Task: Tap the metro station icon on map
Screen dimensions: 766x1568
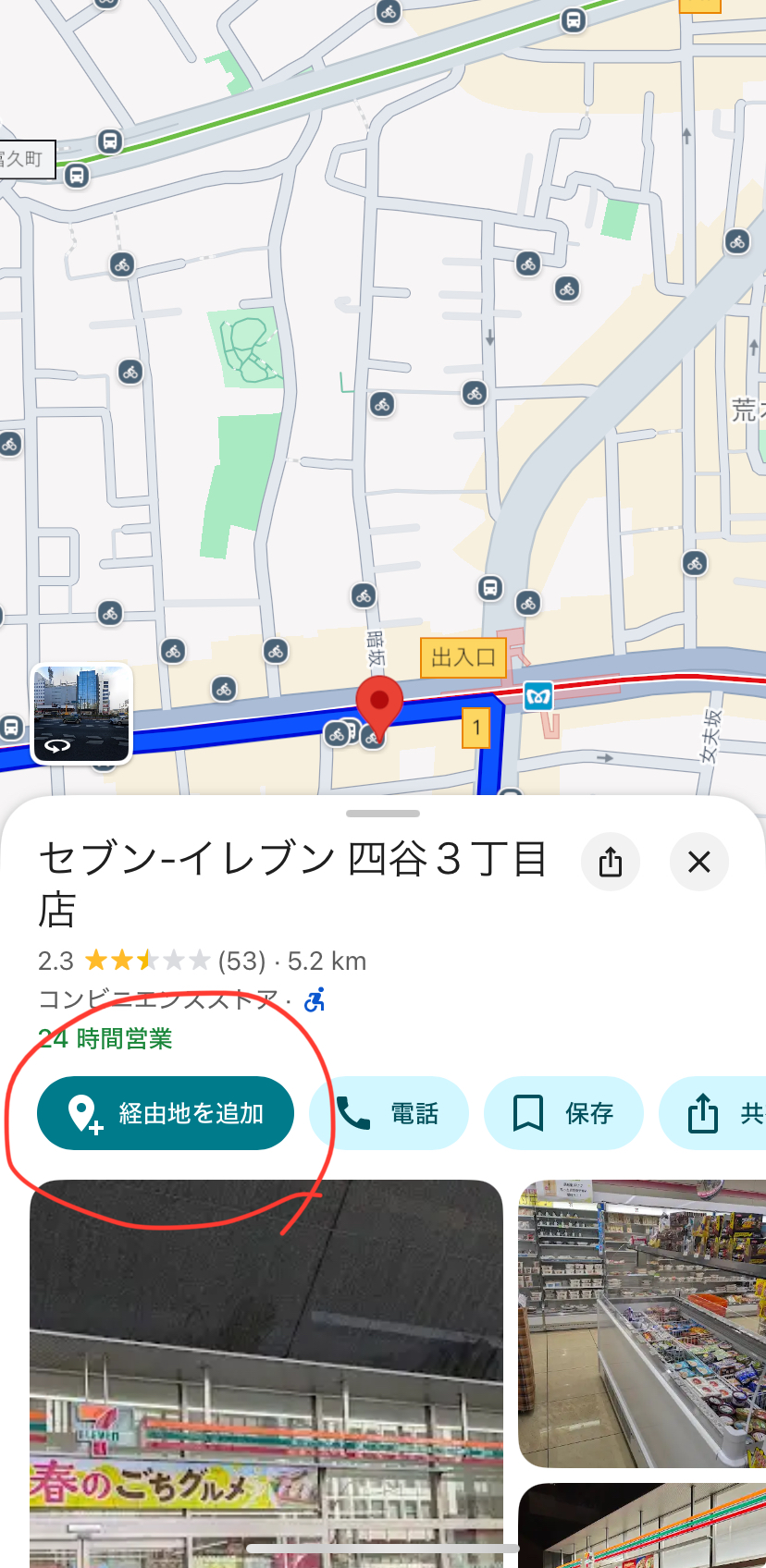Action: (x=538, y=695)
